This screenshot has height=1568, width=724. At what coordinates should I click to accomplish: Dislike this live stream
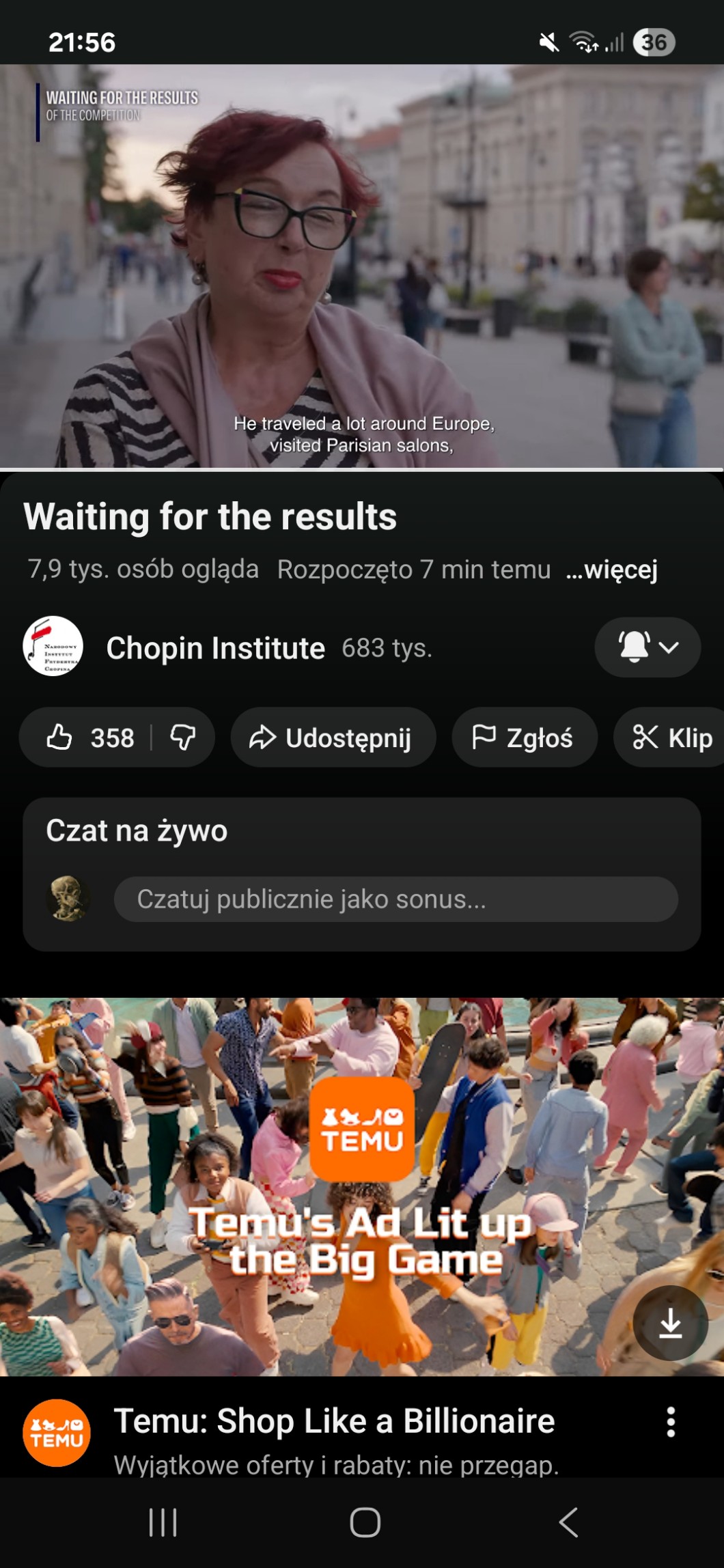pos(183,738)
